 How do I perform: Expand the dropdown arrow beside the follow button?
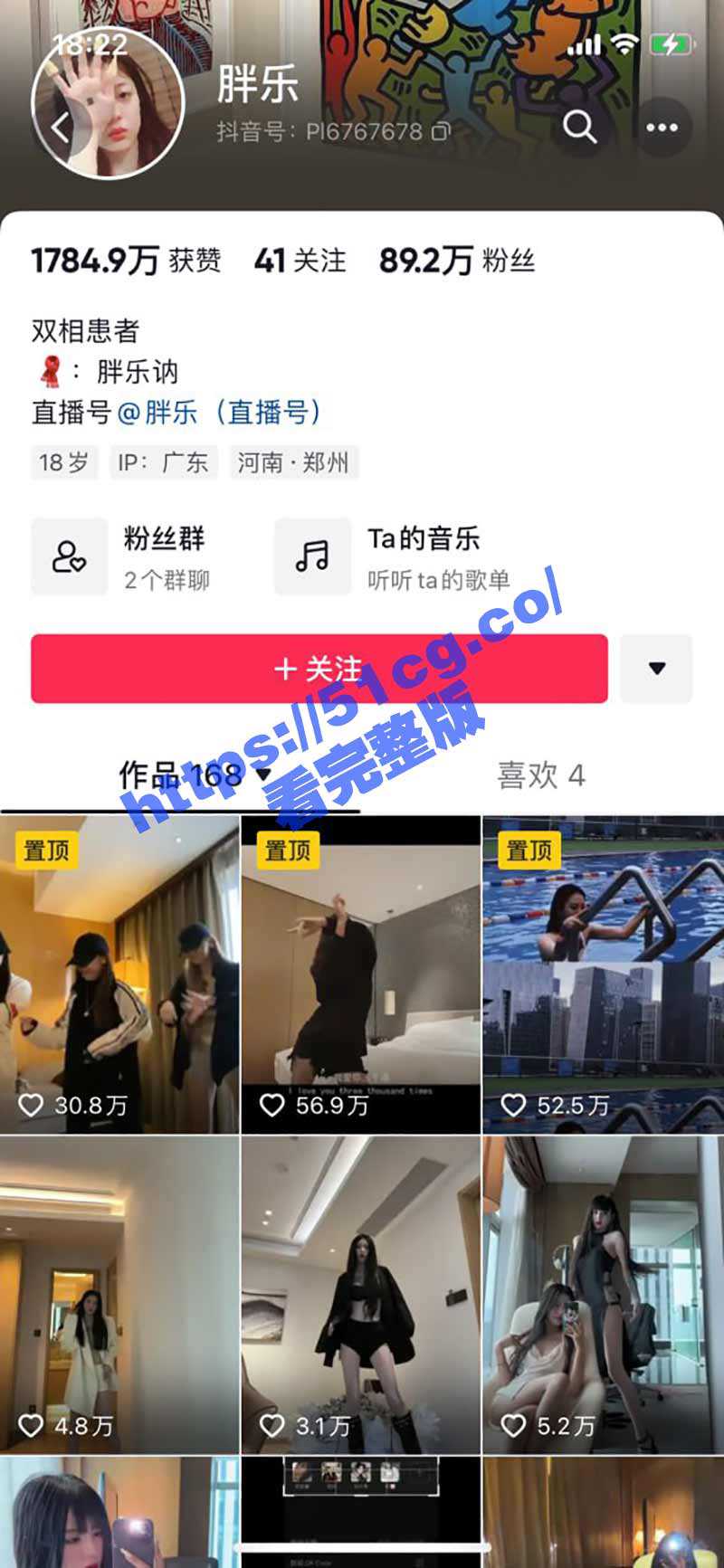pos(657,669)
